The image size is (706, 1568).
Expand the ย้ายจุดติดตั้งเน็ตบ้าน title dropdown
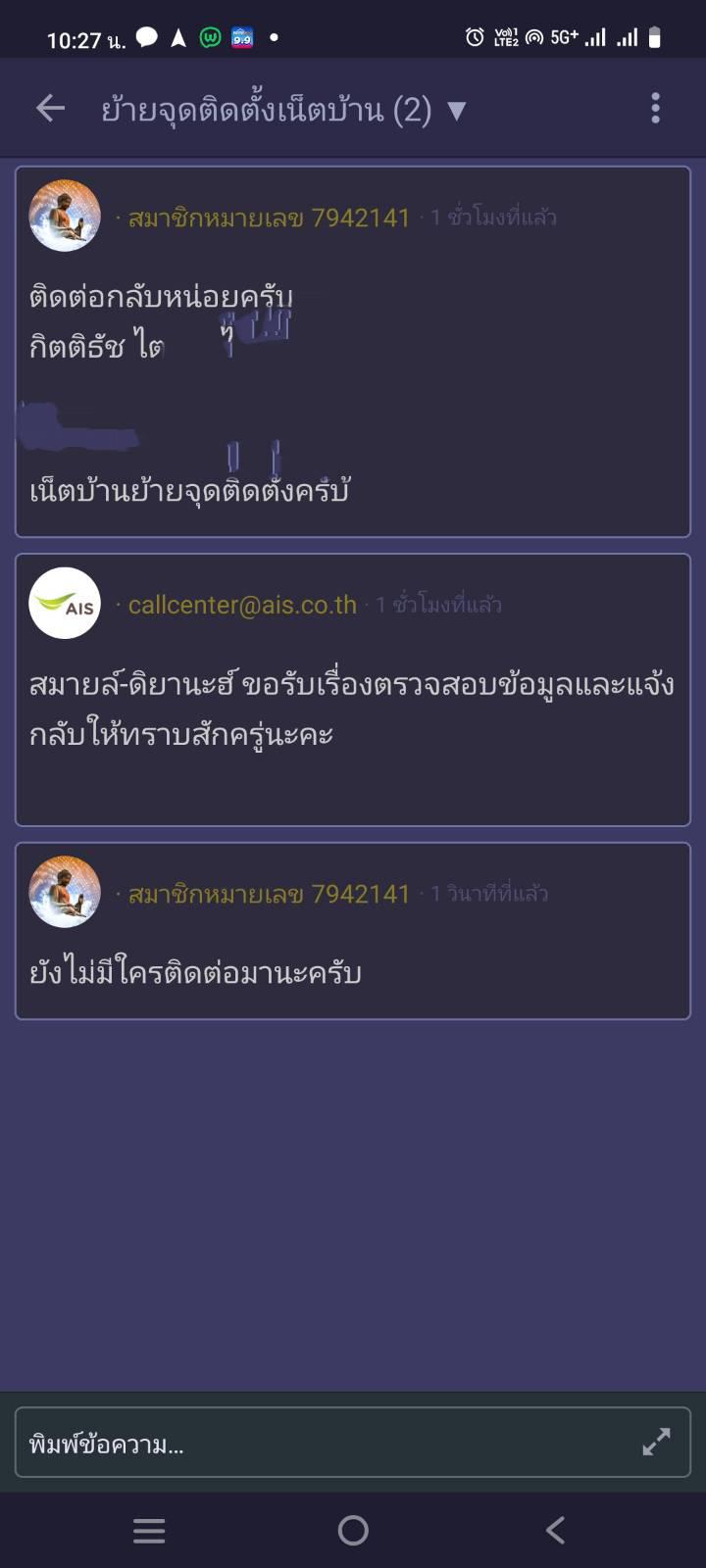[x=456, y=110]
